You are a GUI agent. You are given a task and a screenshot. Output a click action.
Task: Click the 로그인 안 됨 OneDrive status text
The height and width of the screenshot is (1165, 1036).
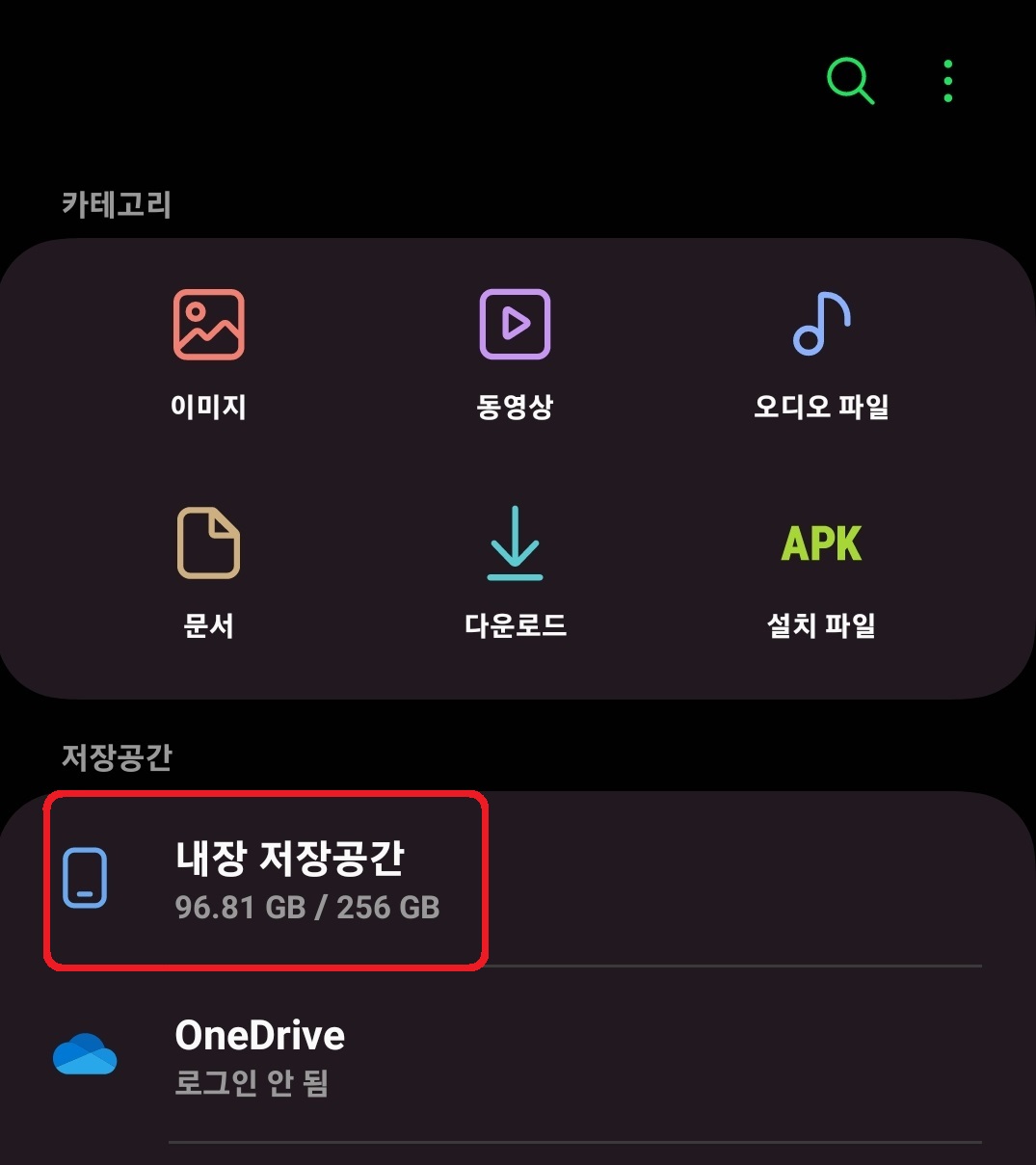251,1082
